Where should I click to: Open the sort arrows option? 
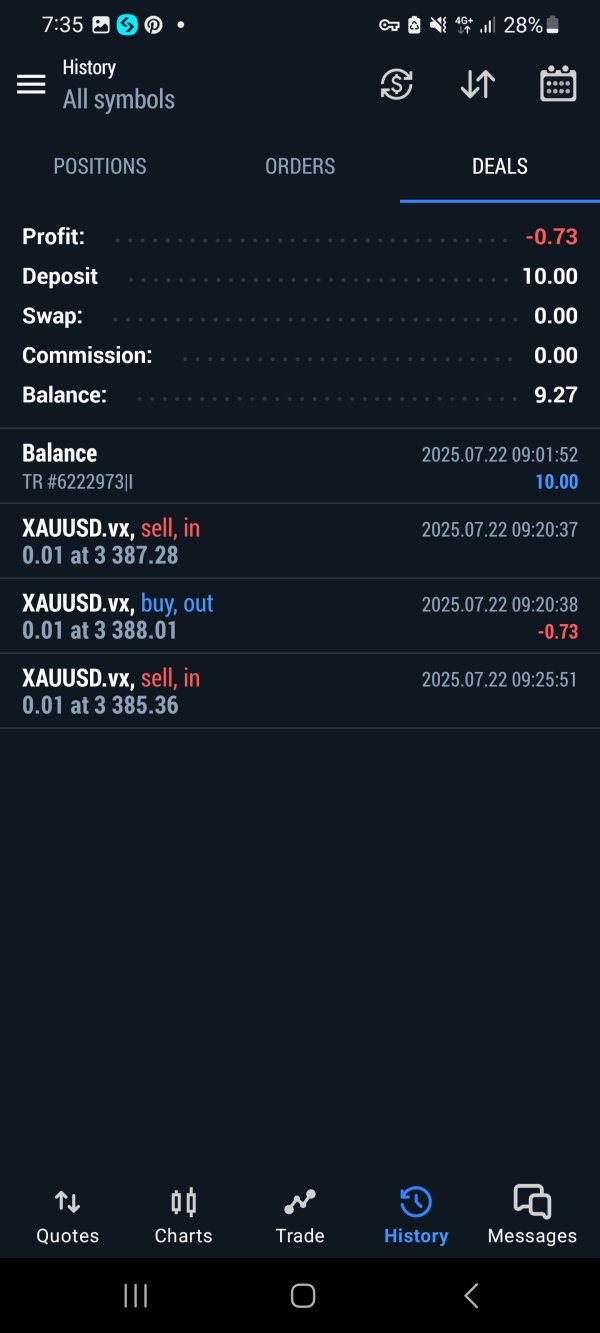(477, 85)
